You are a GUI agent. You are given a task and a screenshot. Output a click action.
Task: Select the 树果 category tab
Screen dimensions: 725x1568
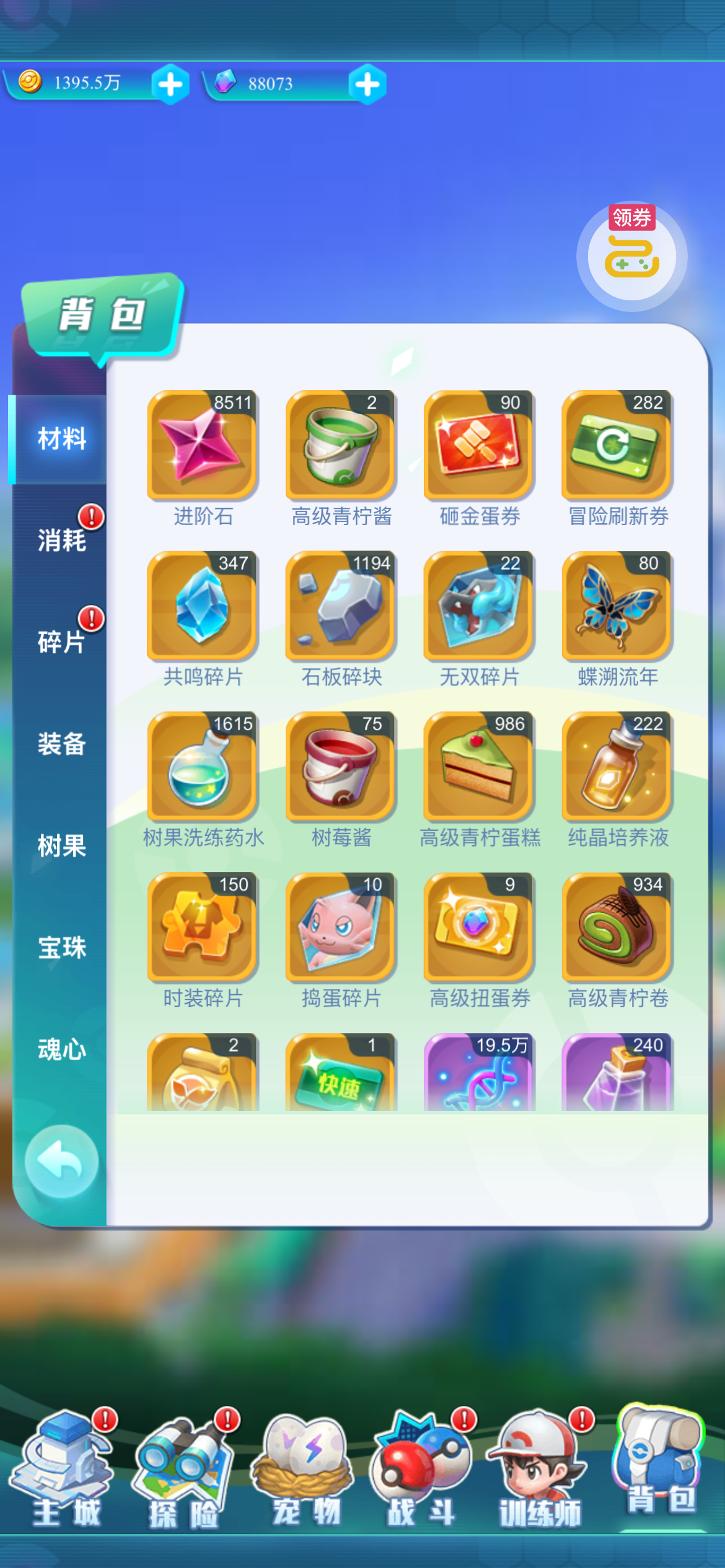point(61,845)
